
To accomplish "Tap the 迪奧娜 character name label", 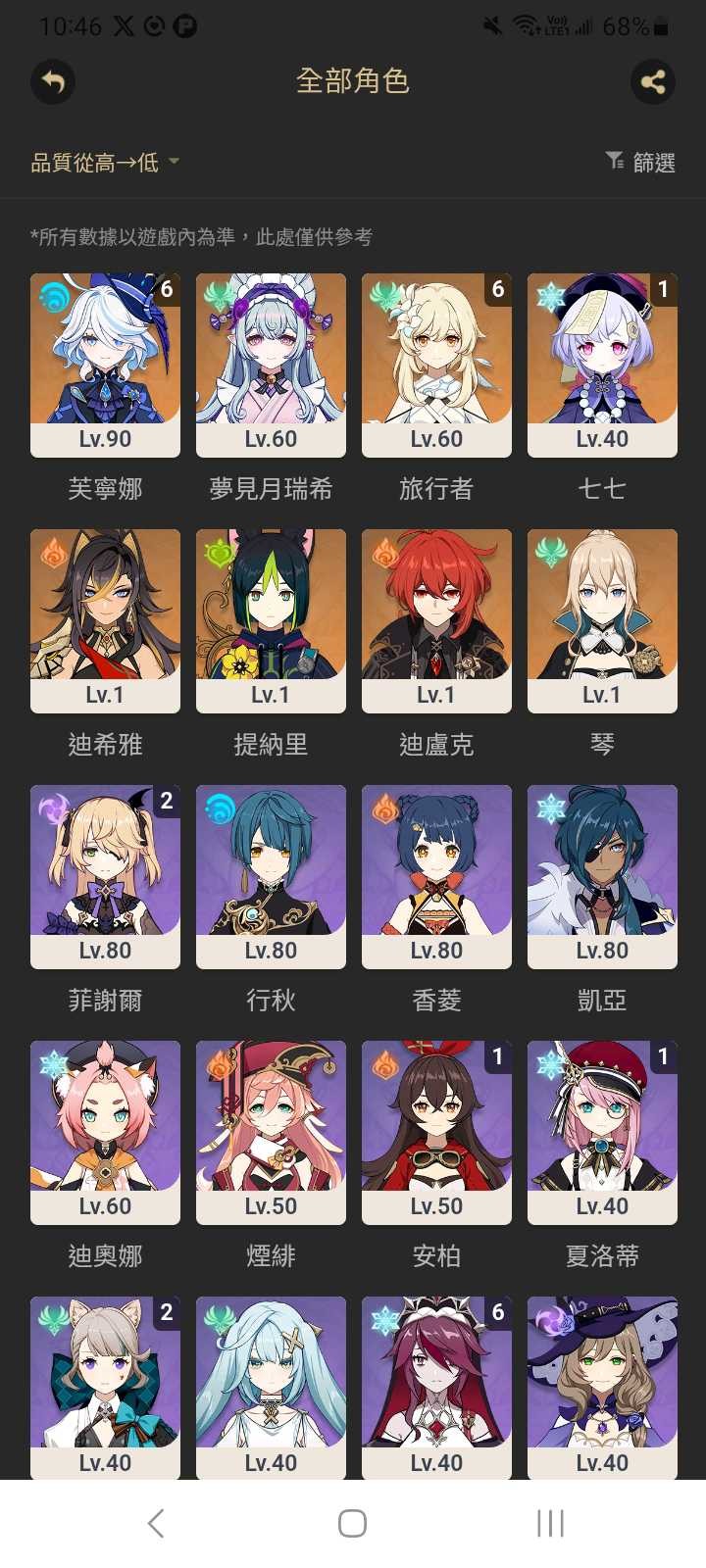I will point(104,1256).
